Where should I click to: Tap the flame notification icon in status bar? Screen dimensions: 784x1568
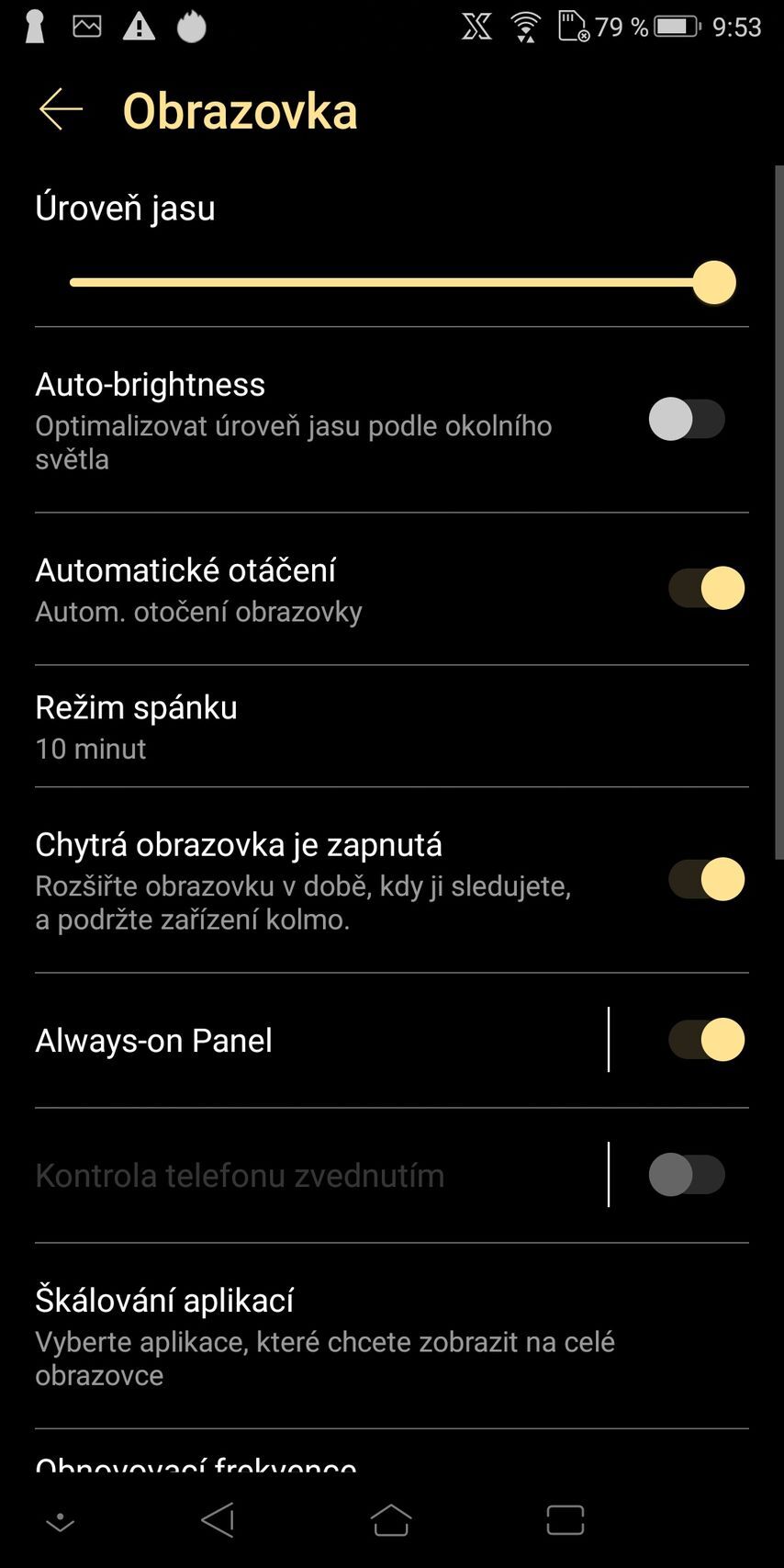tap(192, 27)
